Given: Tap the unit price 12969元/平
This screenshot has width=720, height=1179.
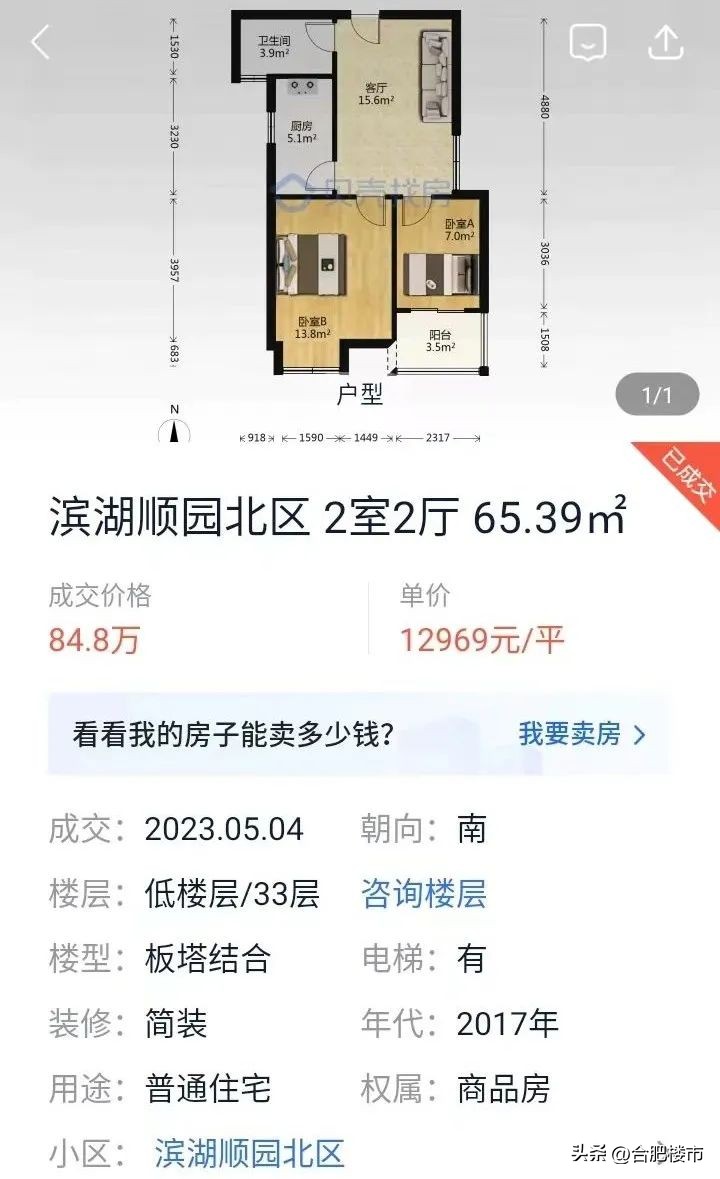Looking at the screenshot, I should pyautogui.click(x=481, y=639).
